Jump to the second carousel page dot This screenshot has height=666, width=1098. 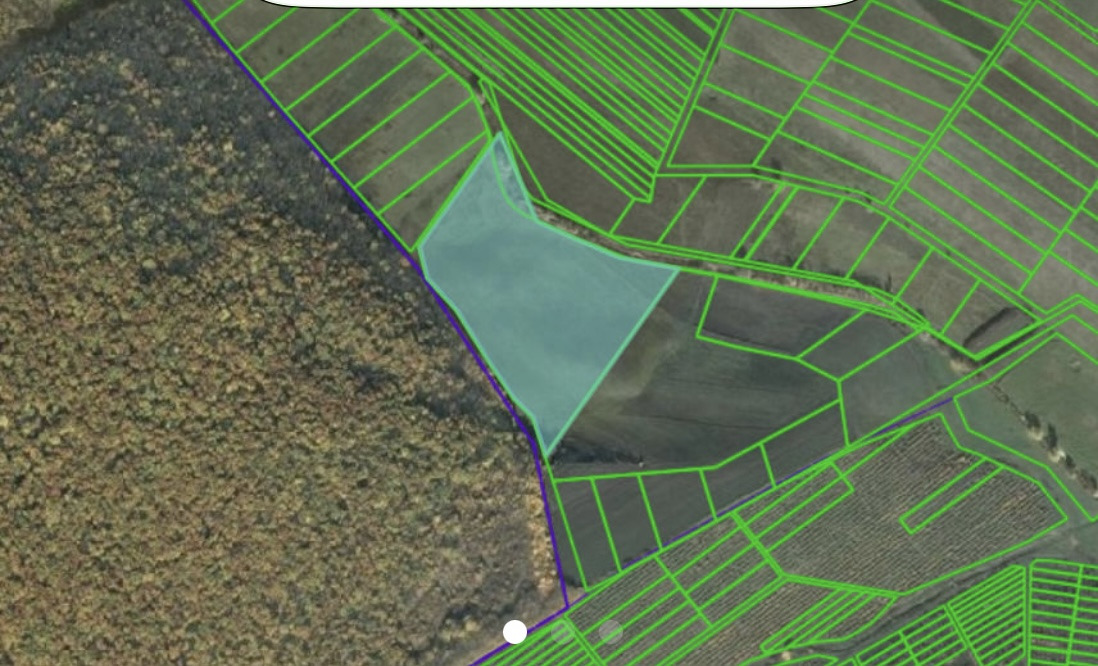[x=563, y=631]
